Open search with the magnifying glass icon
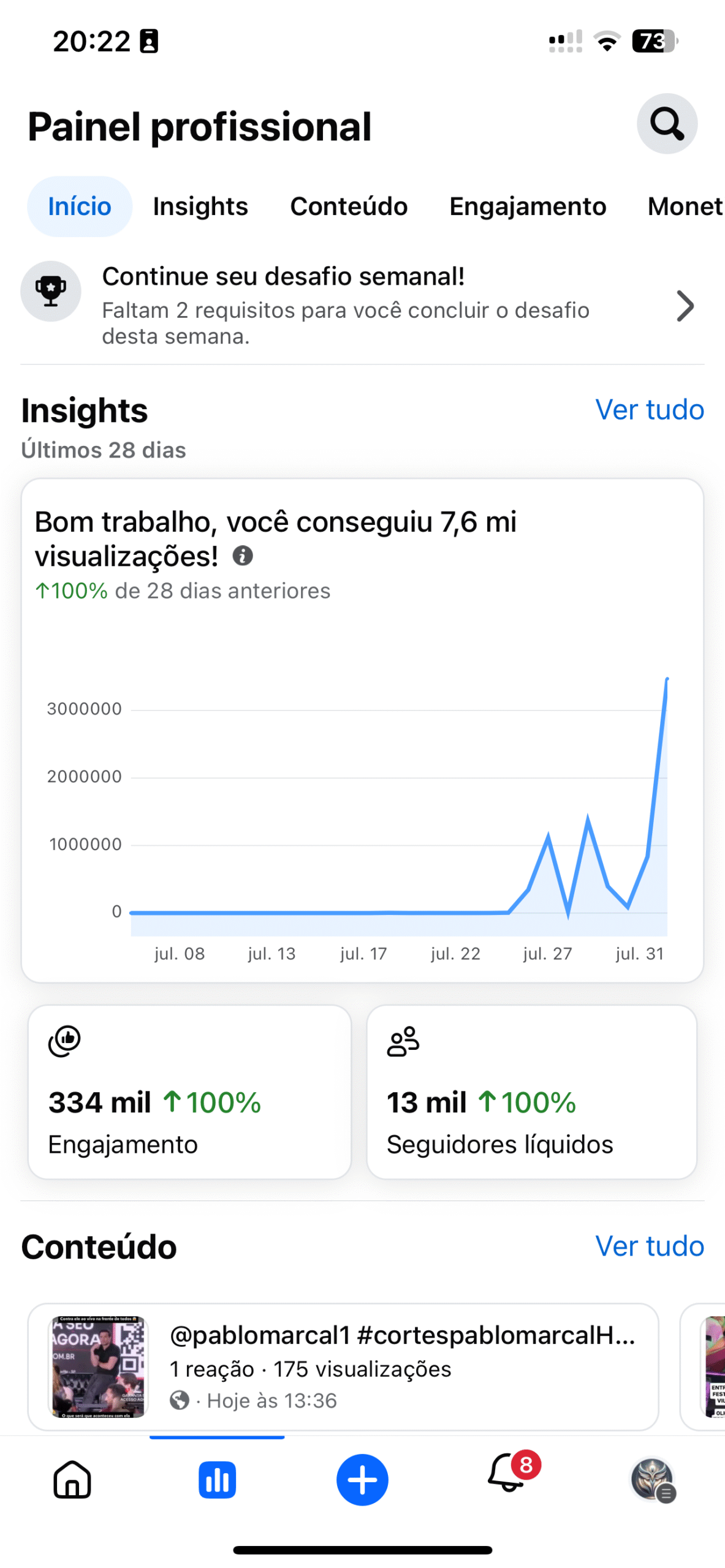725x1568 pixels. pyautogui.click(x=666, y=123)
